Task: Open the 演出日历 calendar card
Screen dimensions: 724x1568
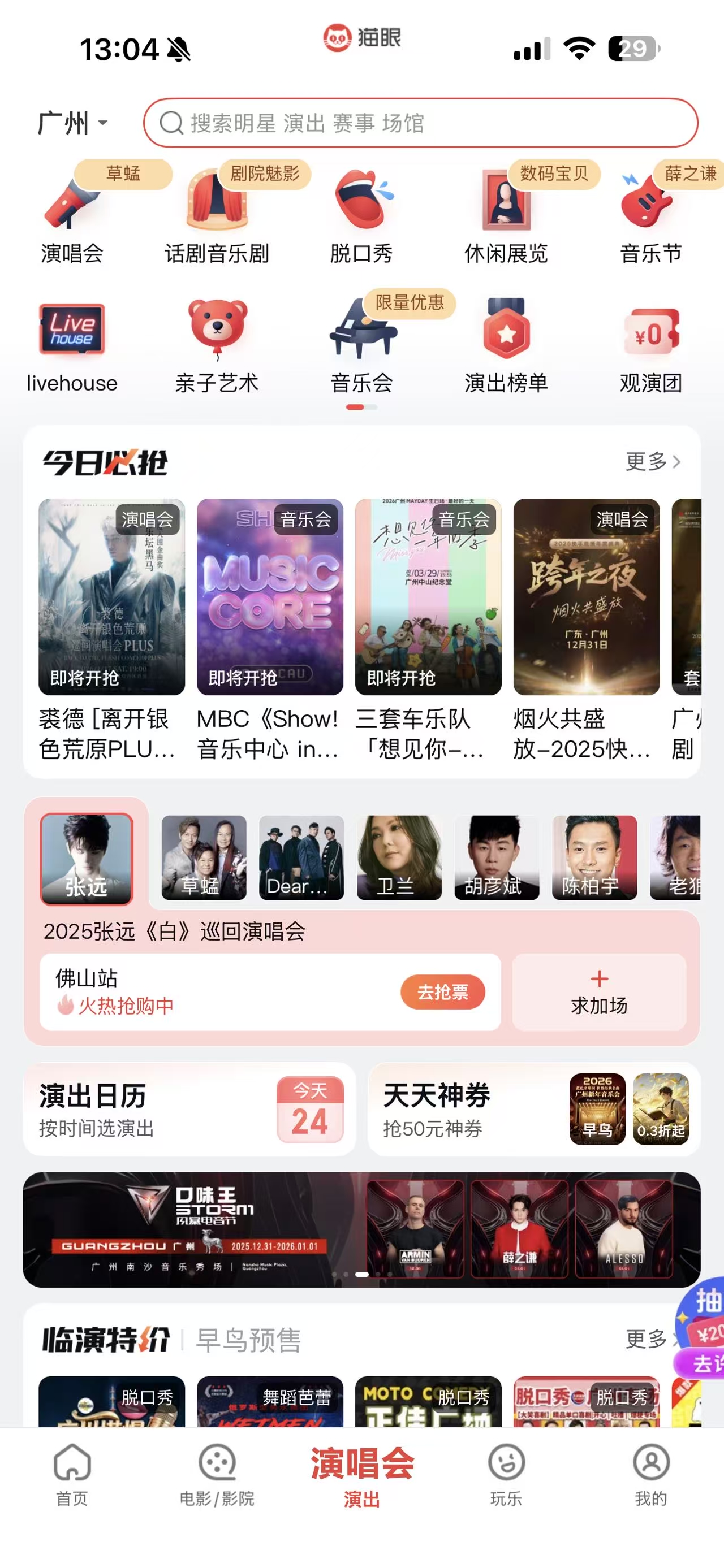Action: 189,1109
